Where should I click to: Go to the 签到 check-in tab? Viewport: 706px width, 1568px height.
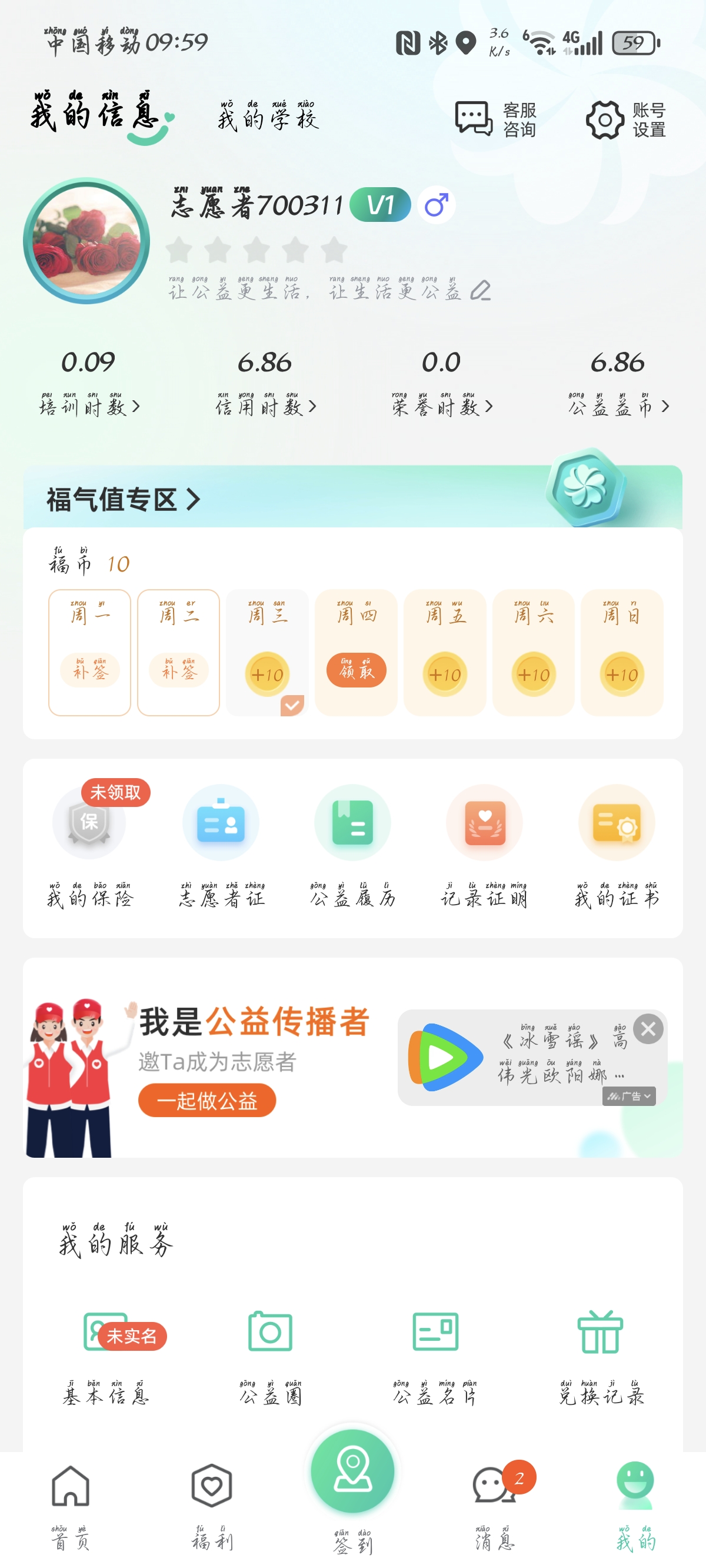pyautogui.click(x=352, y=1480)
